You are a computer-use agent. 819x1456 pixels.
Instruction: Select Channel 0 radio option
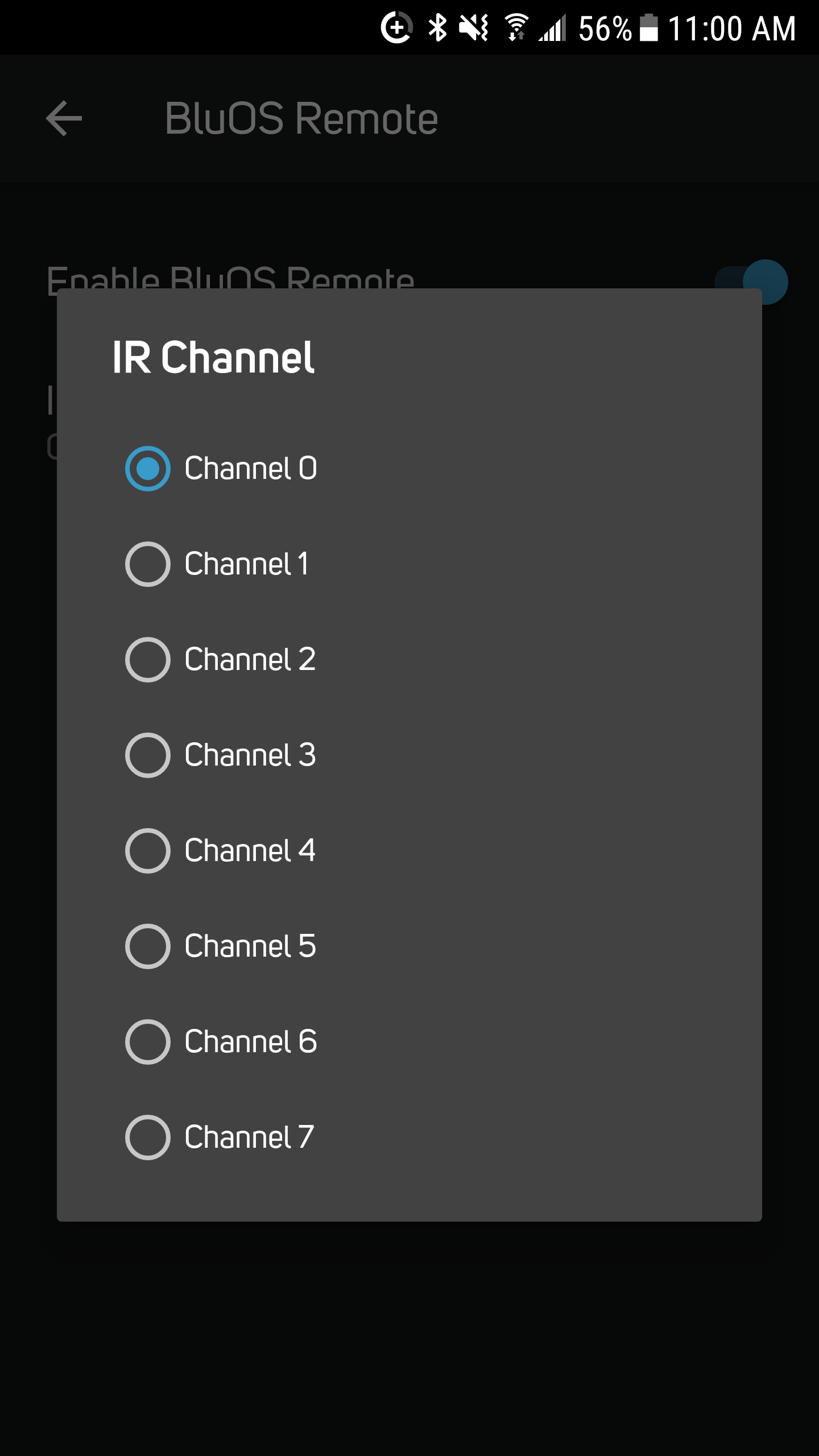tap(409, 469)
